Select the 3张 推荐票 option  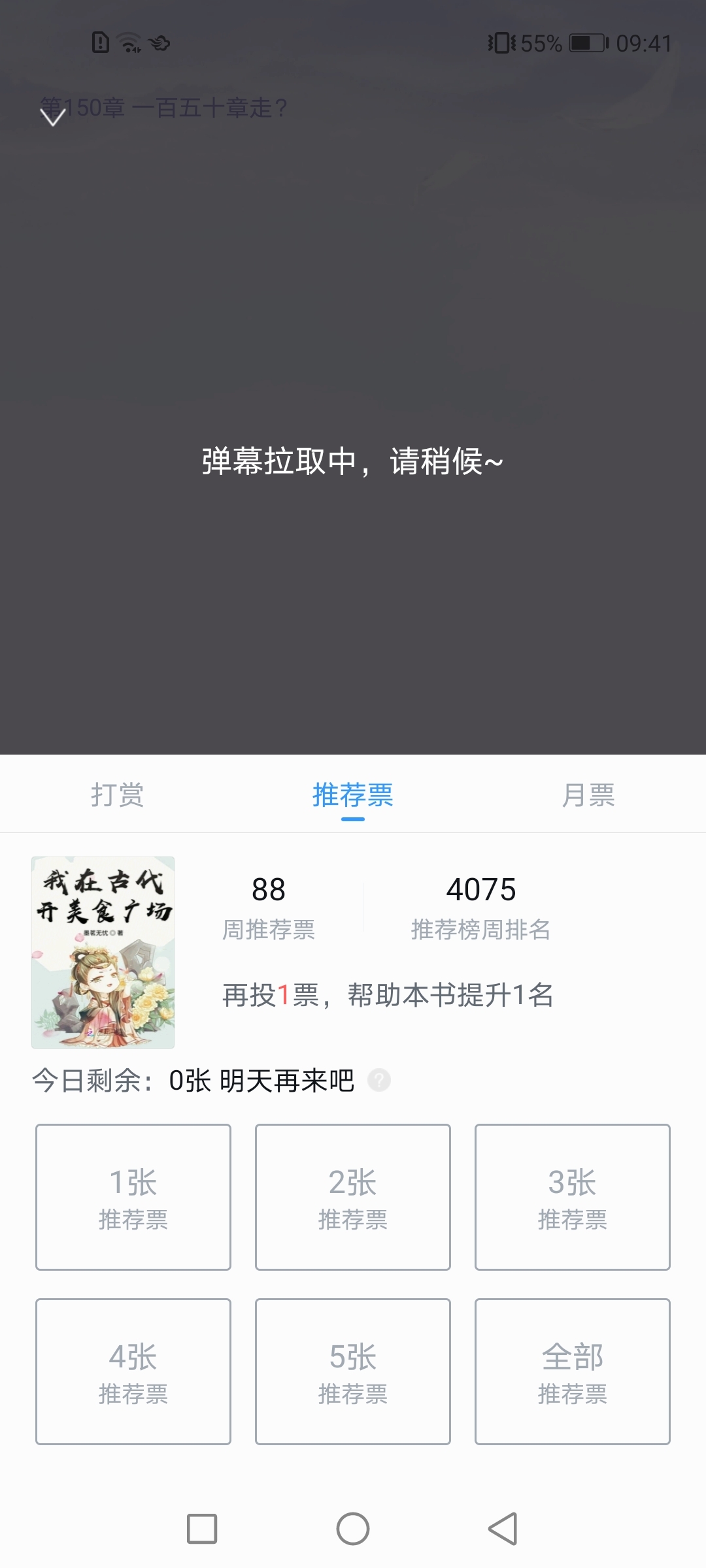[x=573, y=1197]
